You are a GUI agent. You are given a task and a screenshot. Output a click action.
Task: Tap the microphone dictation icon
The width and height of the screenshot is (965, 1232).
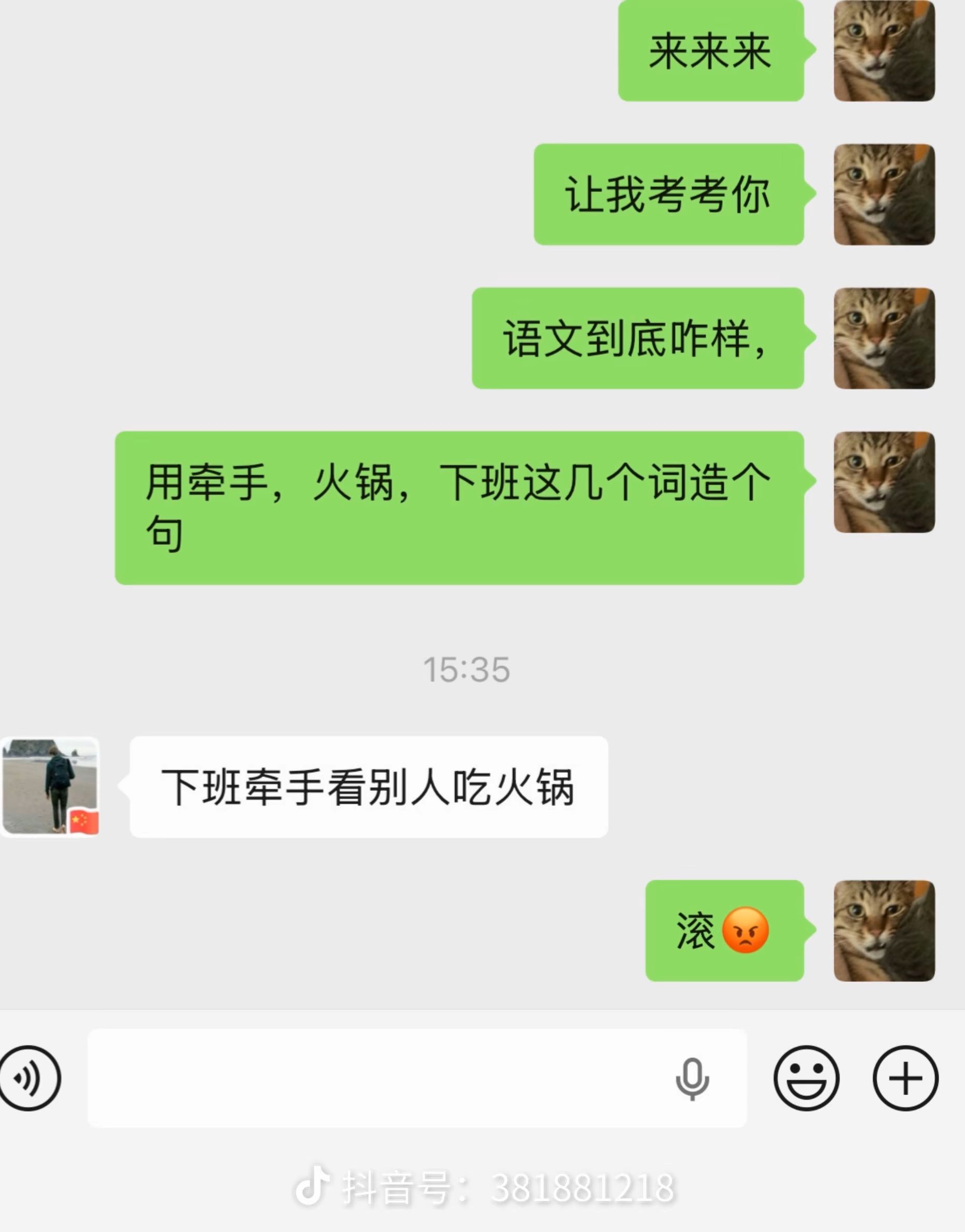pos(692,1079)
